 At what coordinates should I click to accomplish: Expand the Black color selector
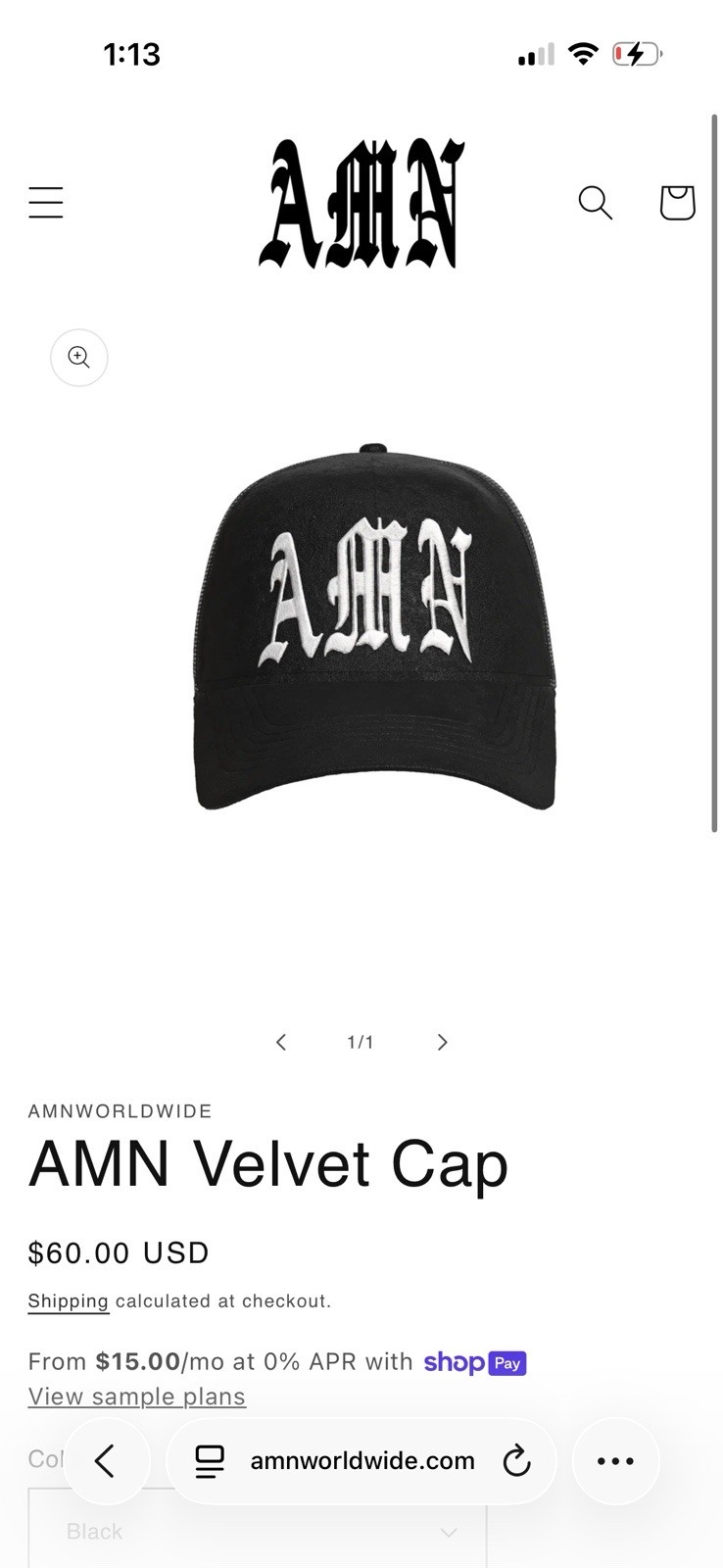[x=258, y=1530]
